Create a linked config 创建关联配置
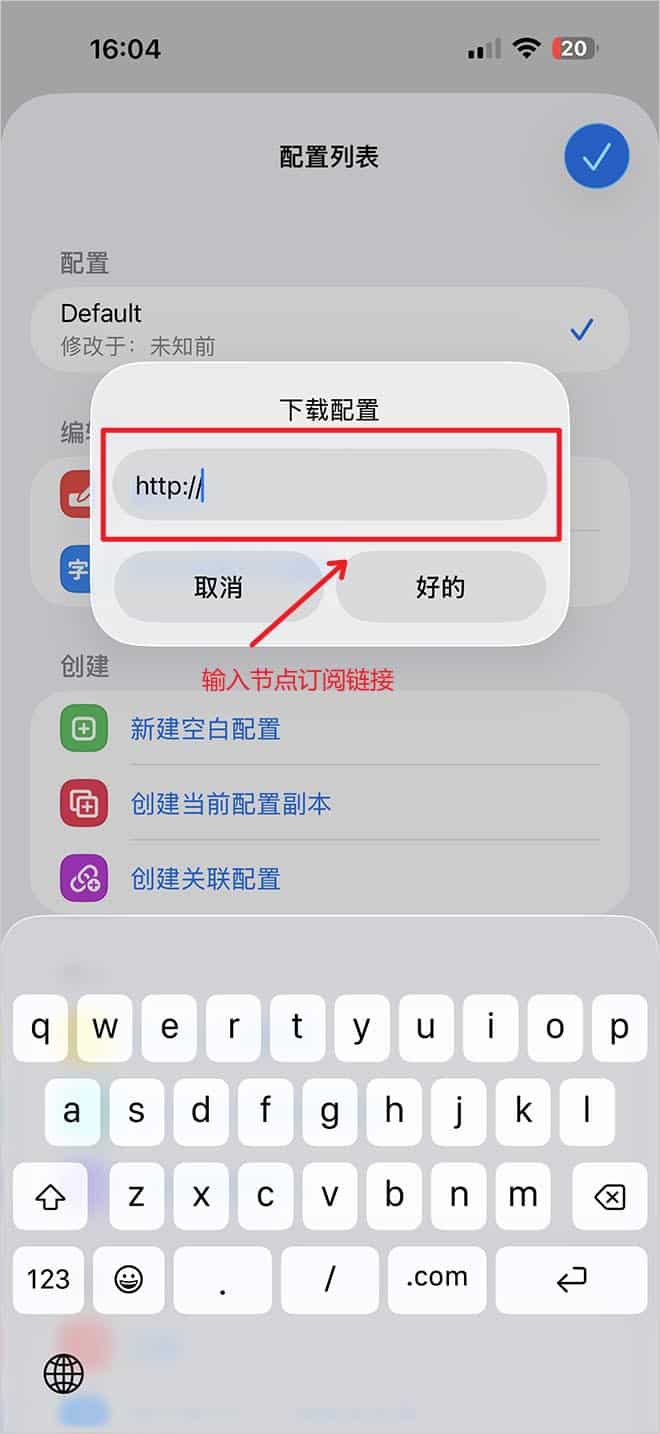660x1434 pixels. [x=205, y=879]
